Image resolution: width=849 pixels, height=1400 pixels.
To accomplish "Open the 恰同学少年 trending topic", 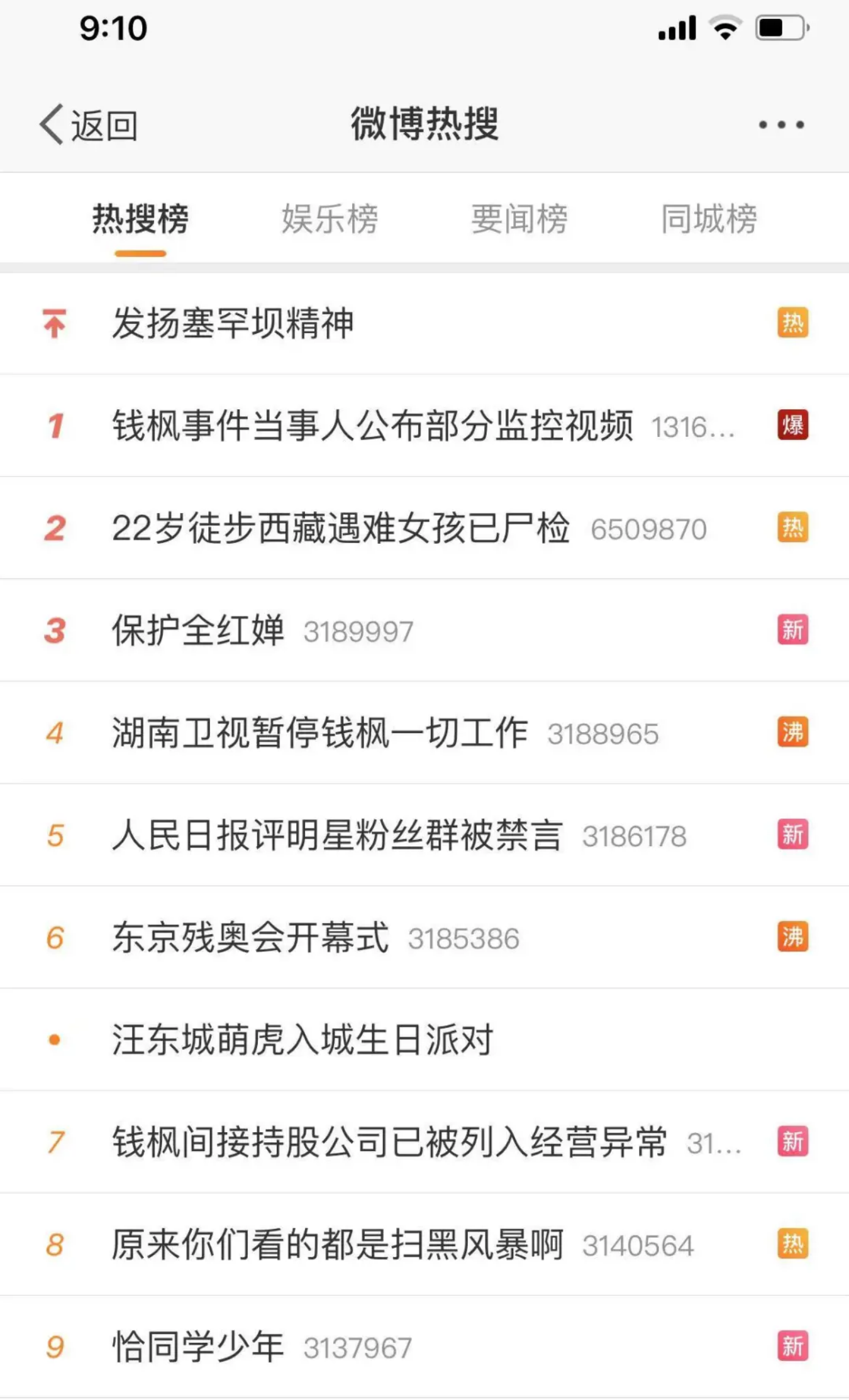I will click(198, 1347).
